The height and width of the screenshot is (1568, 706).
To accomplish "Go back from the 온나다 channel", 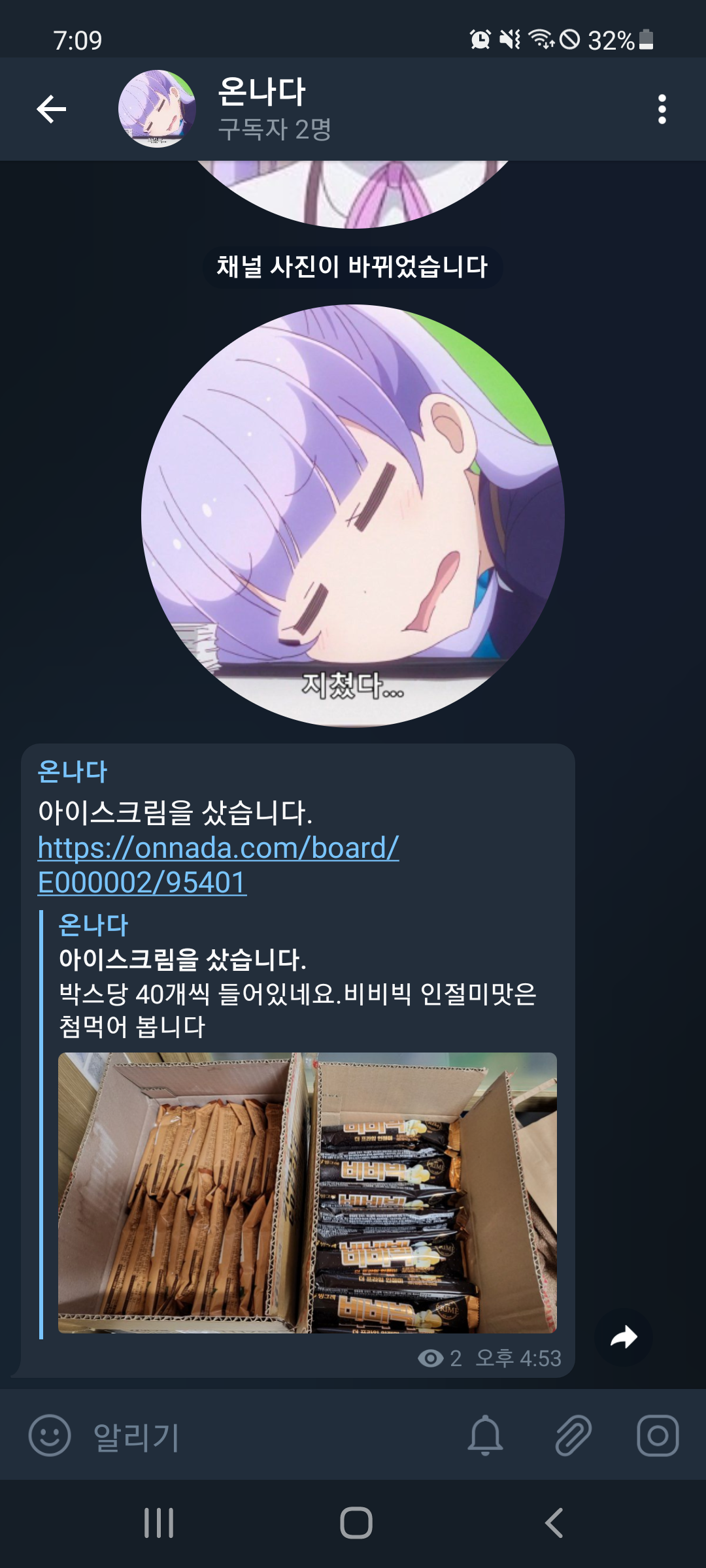I will pyautogui.click(x=52, y=109).
